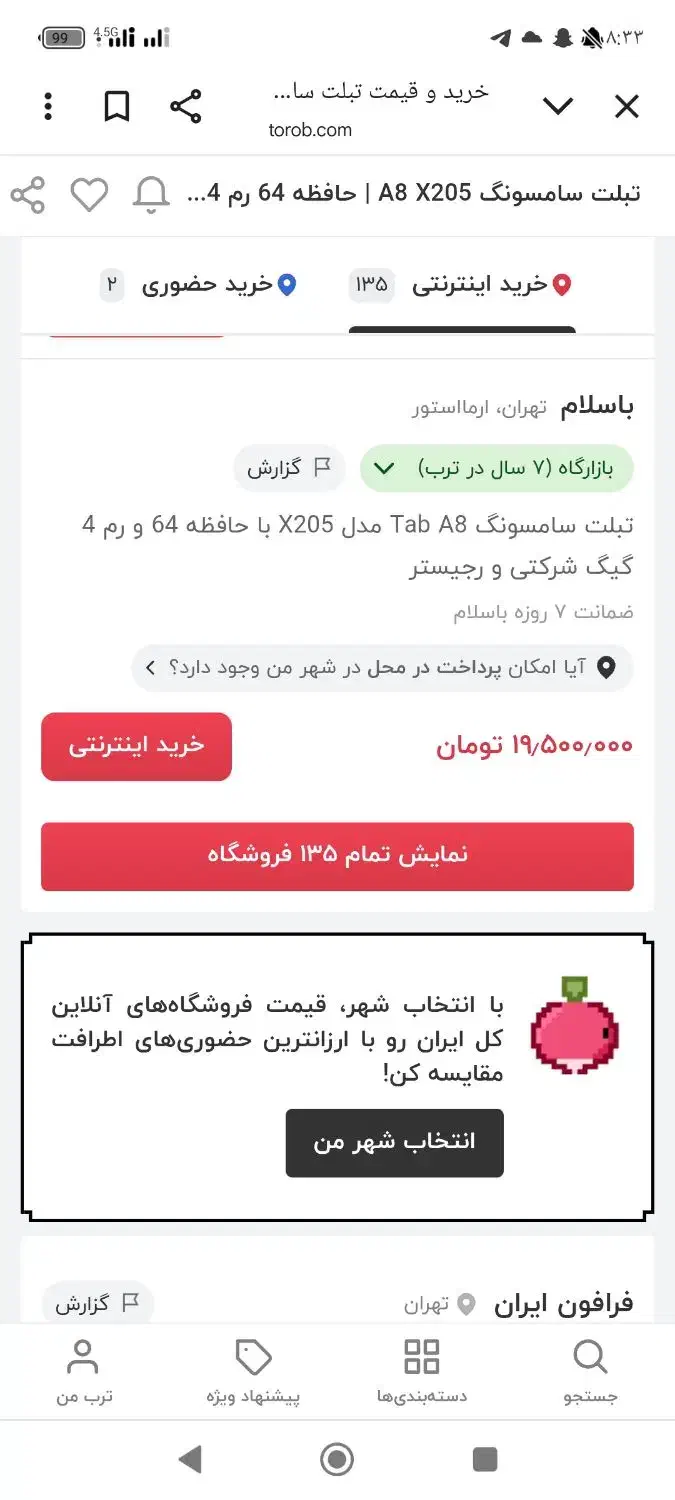Open the browser overflow menu
Image resolution: width=675 pixels, height=1500 pixels.
coord(48,107)
